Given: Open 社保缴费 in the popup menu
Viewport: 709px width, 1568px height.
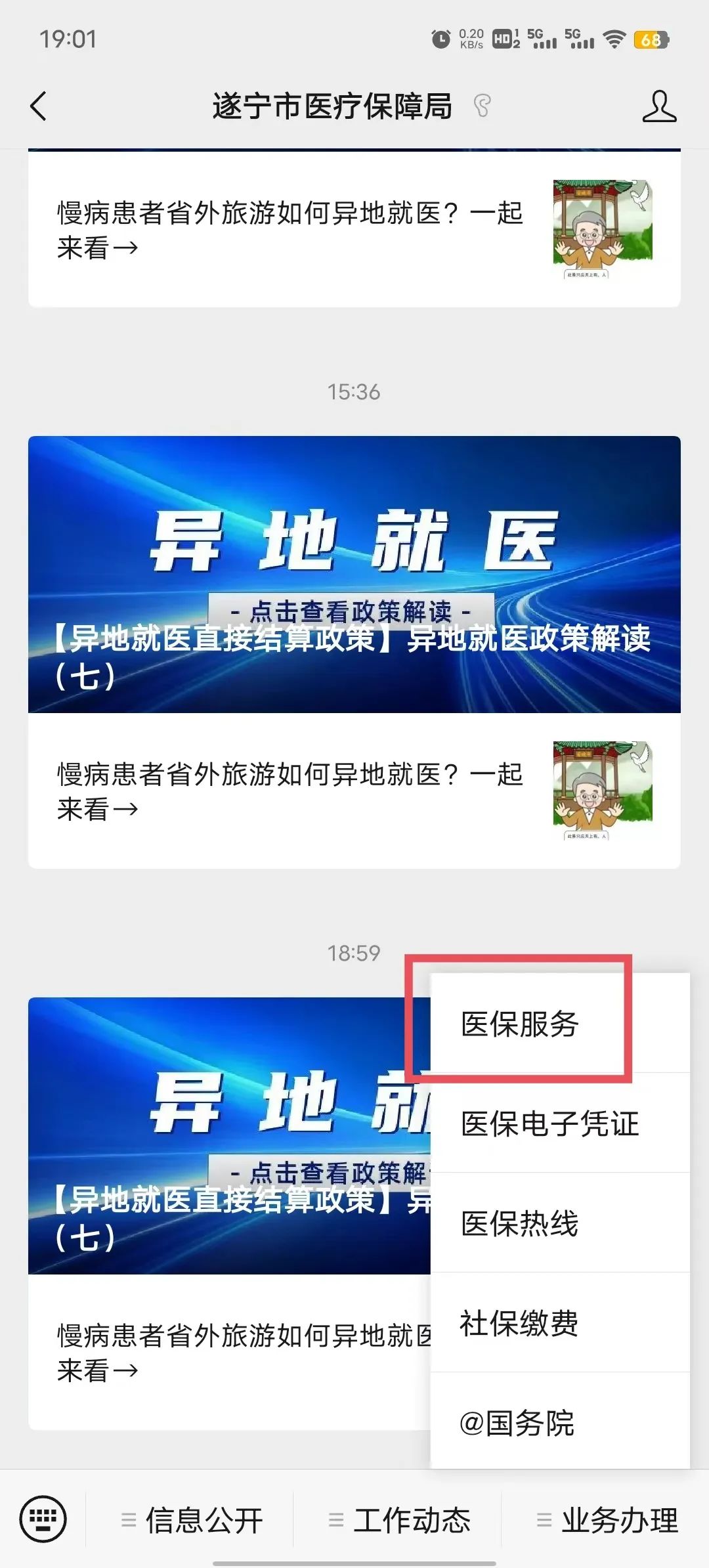Looking at the screenshot, I should [520, 1323].
